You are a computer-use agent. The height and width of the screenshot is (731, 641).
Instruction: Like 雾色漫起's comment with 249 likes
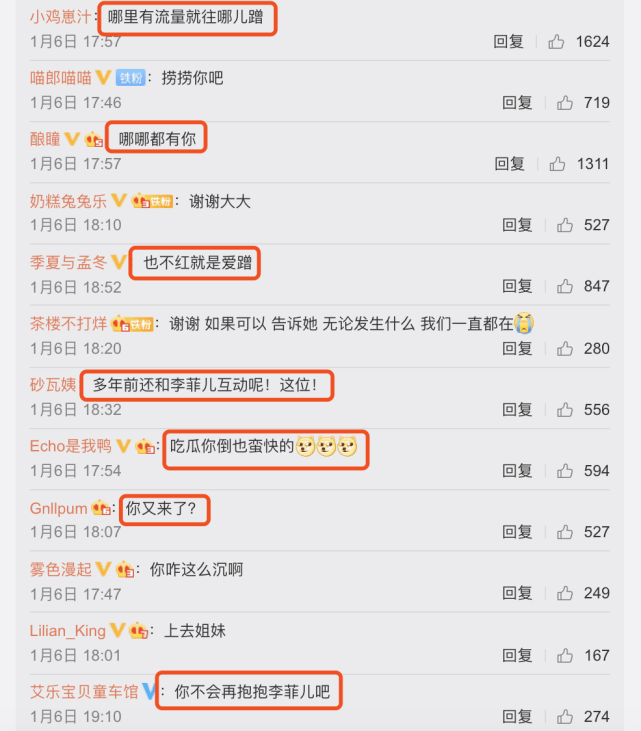(x=565, y=593)
